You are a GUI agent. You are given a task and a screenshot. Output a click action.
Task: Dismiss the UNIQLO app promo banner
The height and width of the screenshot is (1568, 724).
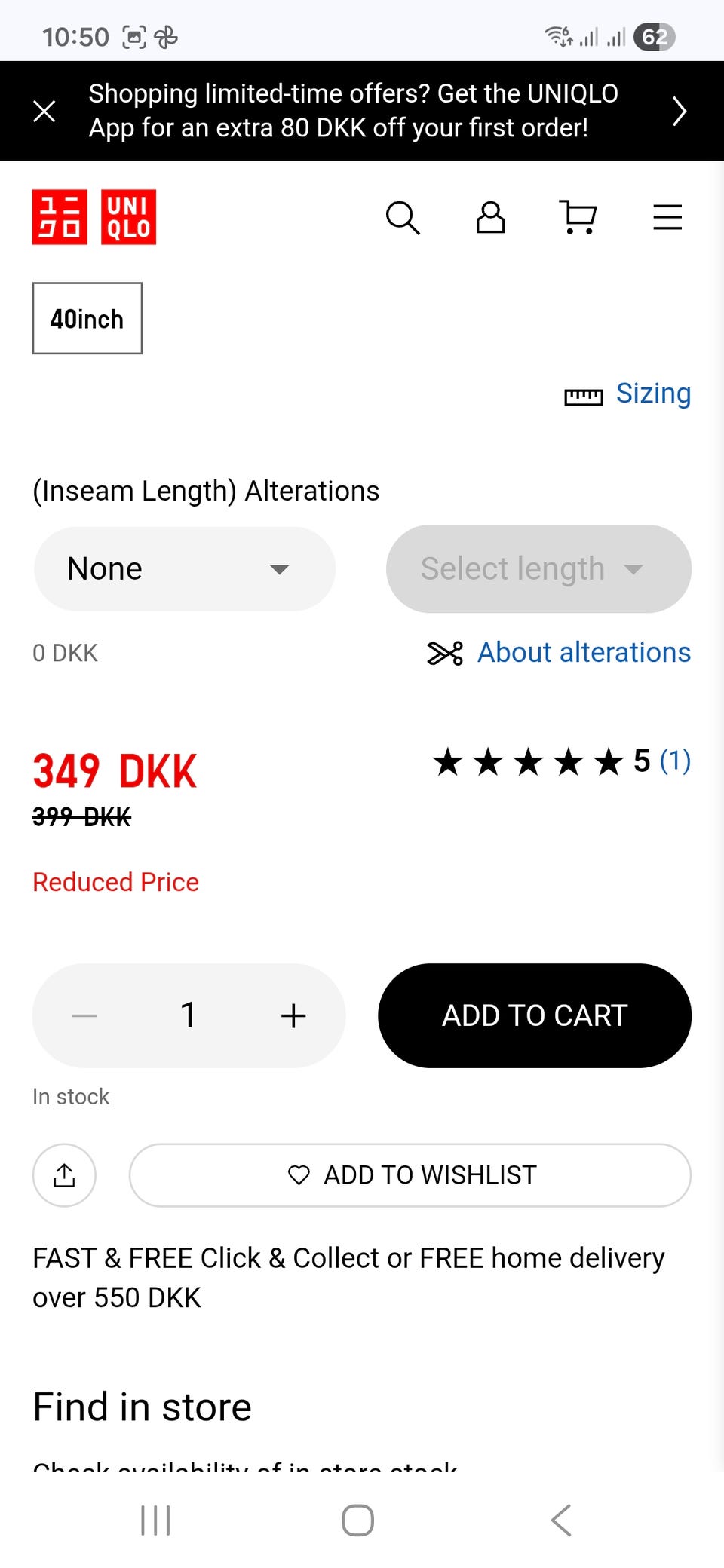(x=44, y=111)
